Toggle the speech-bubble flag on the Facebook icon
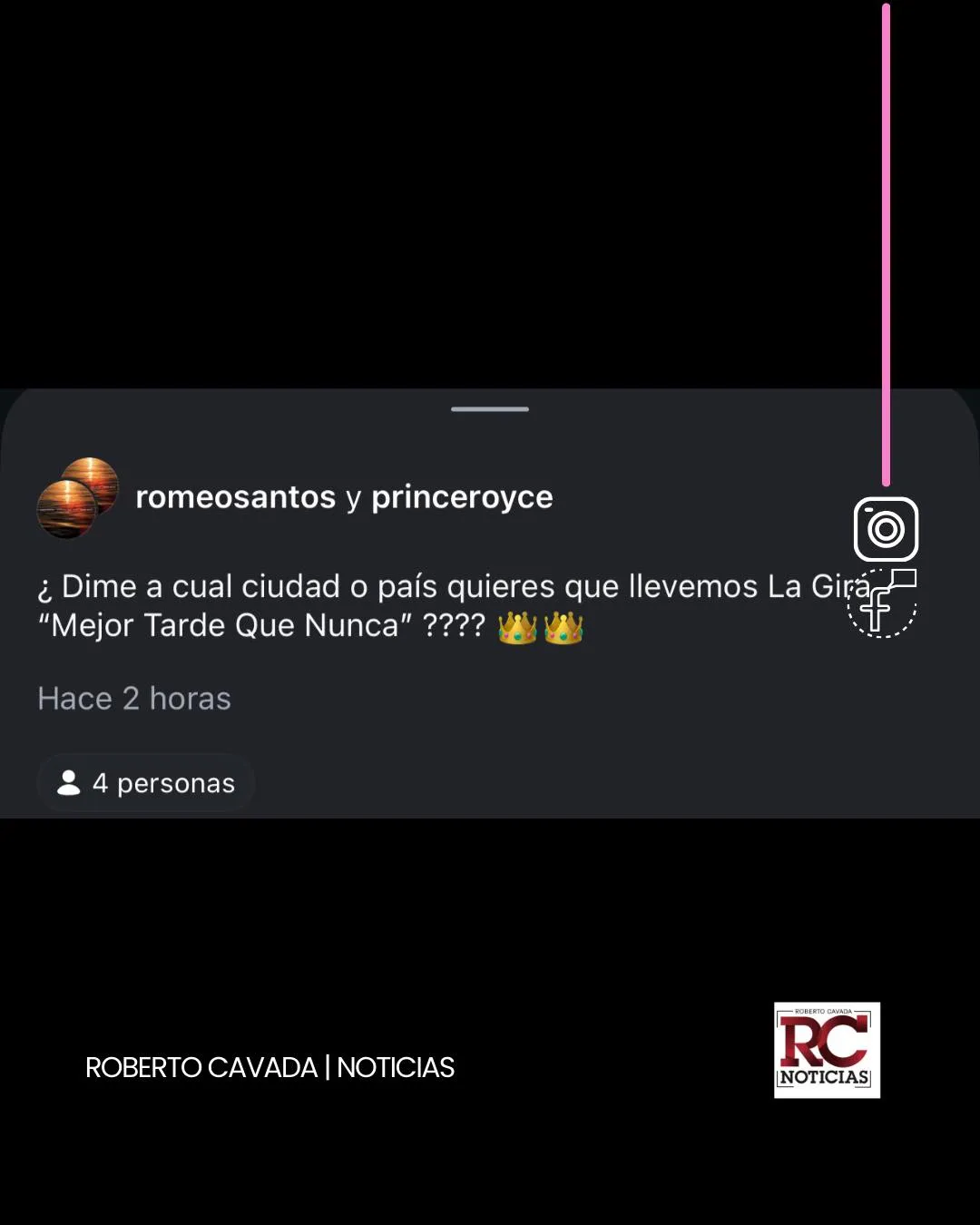The image size is (980, 1225). coord(902,577)
